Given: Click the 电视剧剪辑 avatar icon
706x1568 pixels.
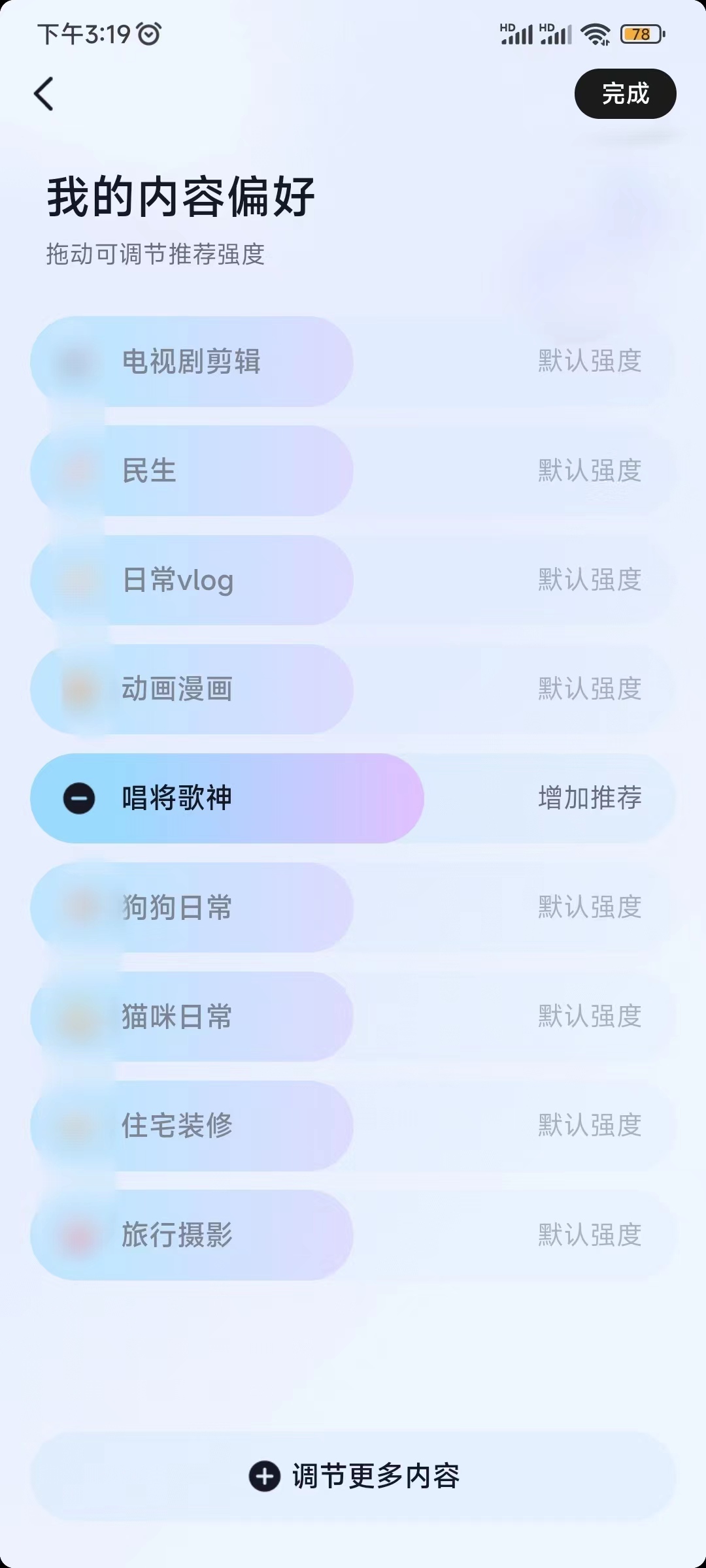Looking at the screenshot, I should click(x=78, y=362).
